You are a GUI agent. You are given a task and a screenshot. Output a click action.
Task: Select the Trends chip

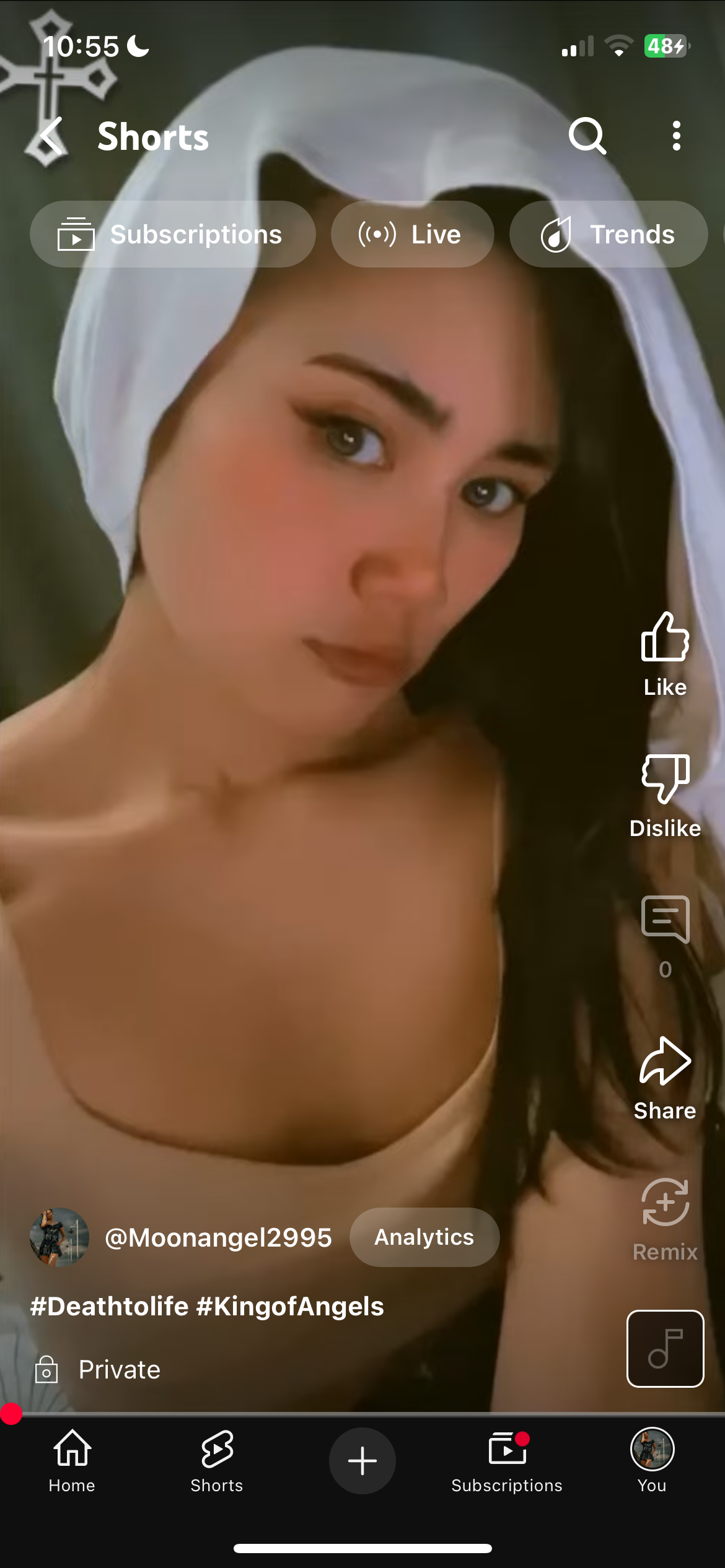coord(608,235)
